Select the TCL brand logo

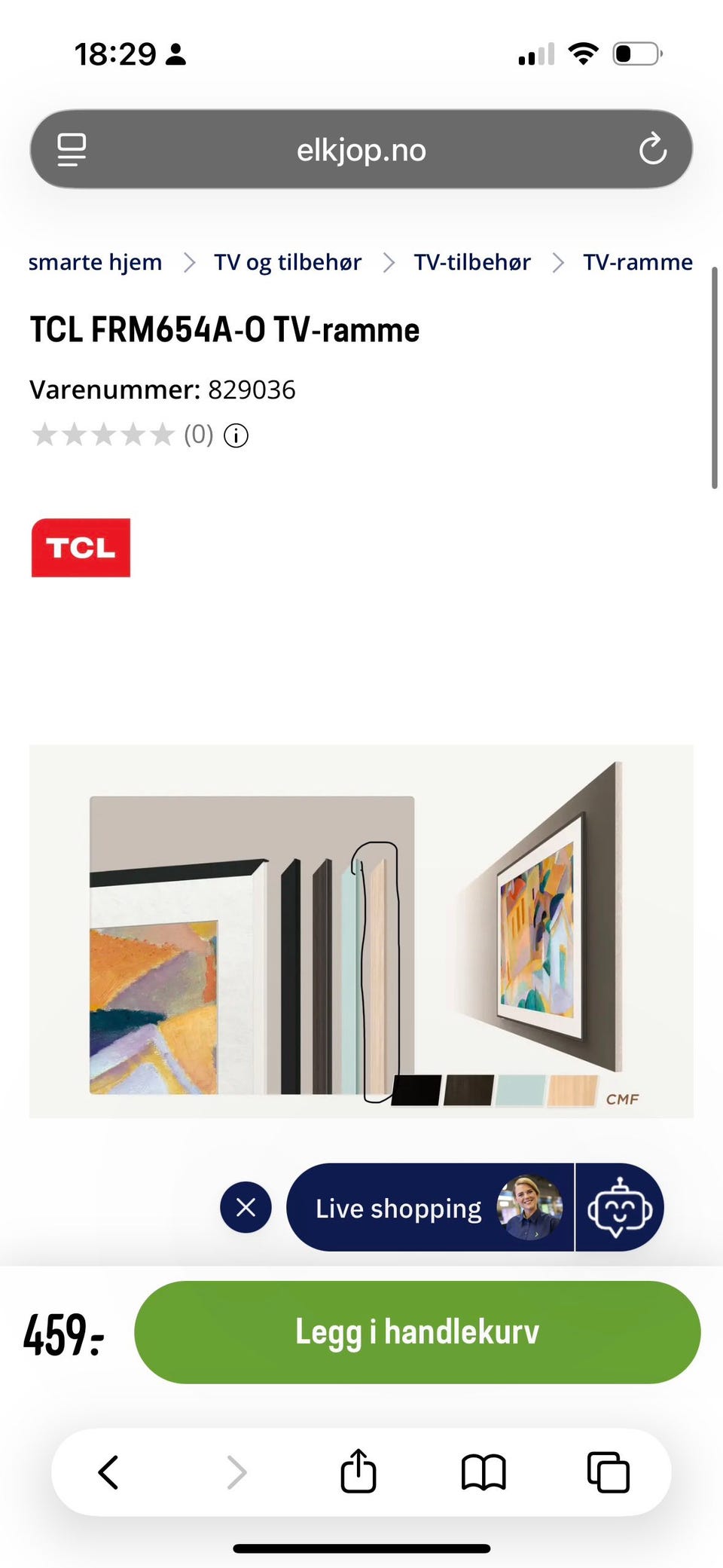tap(81, 549)
